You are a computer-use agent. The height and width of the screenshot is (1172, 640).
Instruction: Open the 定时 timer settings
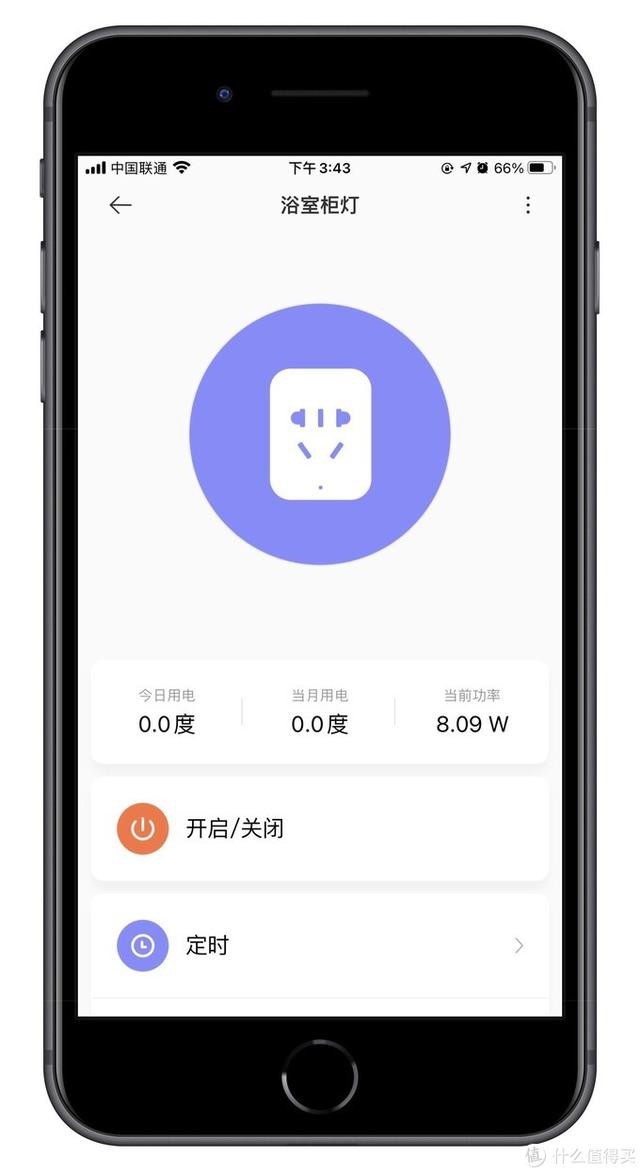(320, 945)
